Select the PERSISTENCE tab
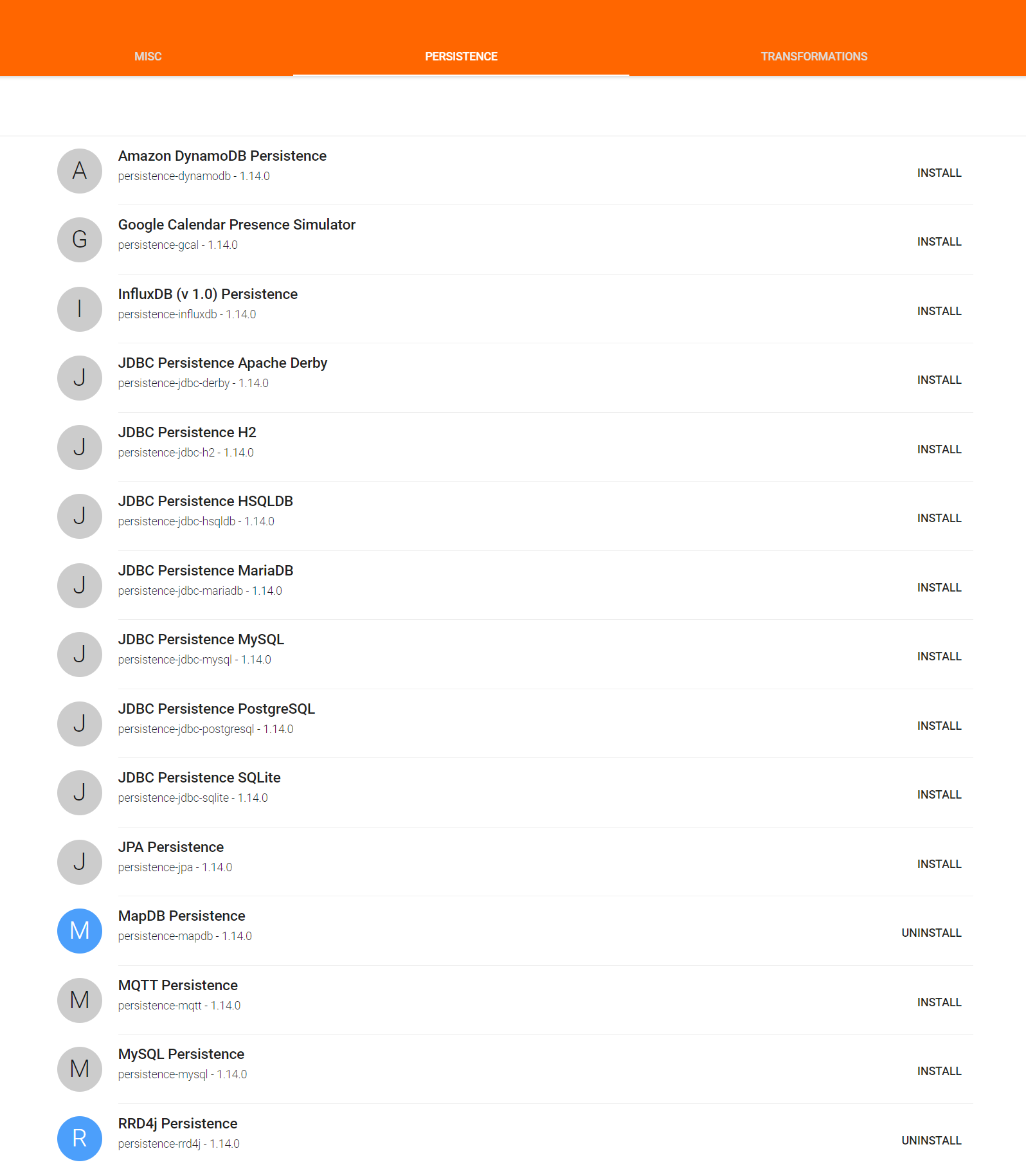 (x=461, y=56)
